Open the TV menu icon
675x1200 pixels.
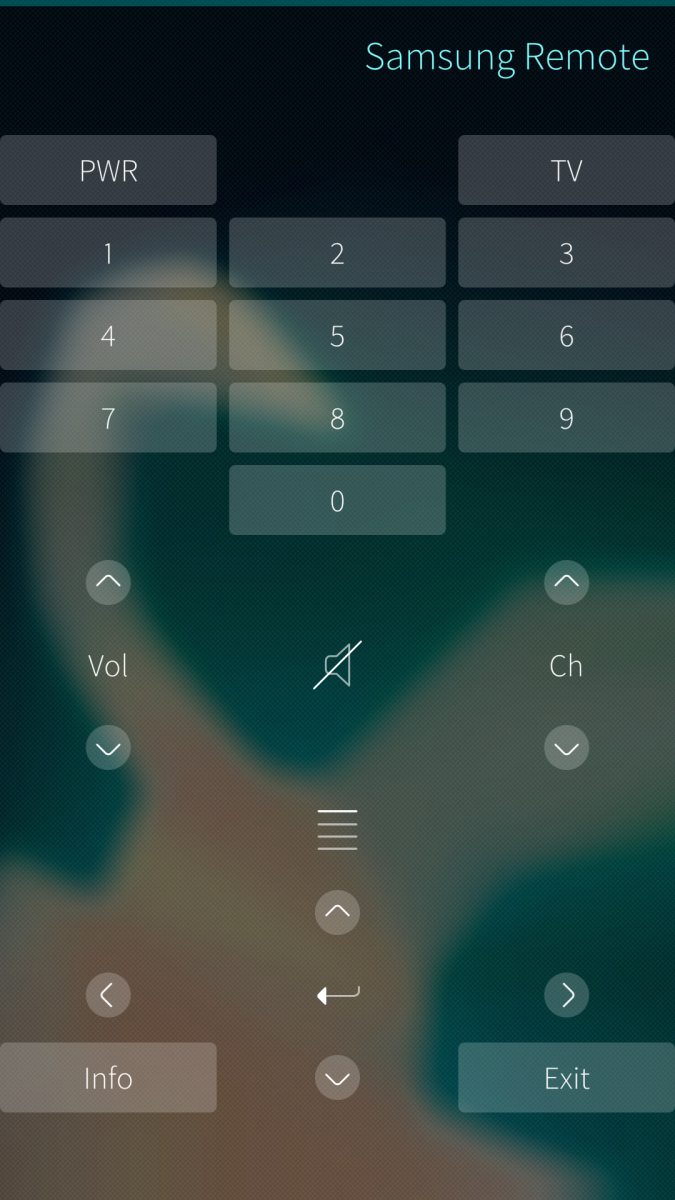click(x=337, y=830)
